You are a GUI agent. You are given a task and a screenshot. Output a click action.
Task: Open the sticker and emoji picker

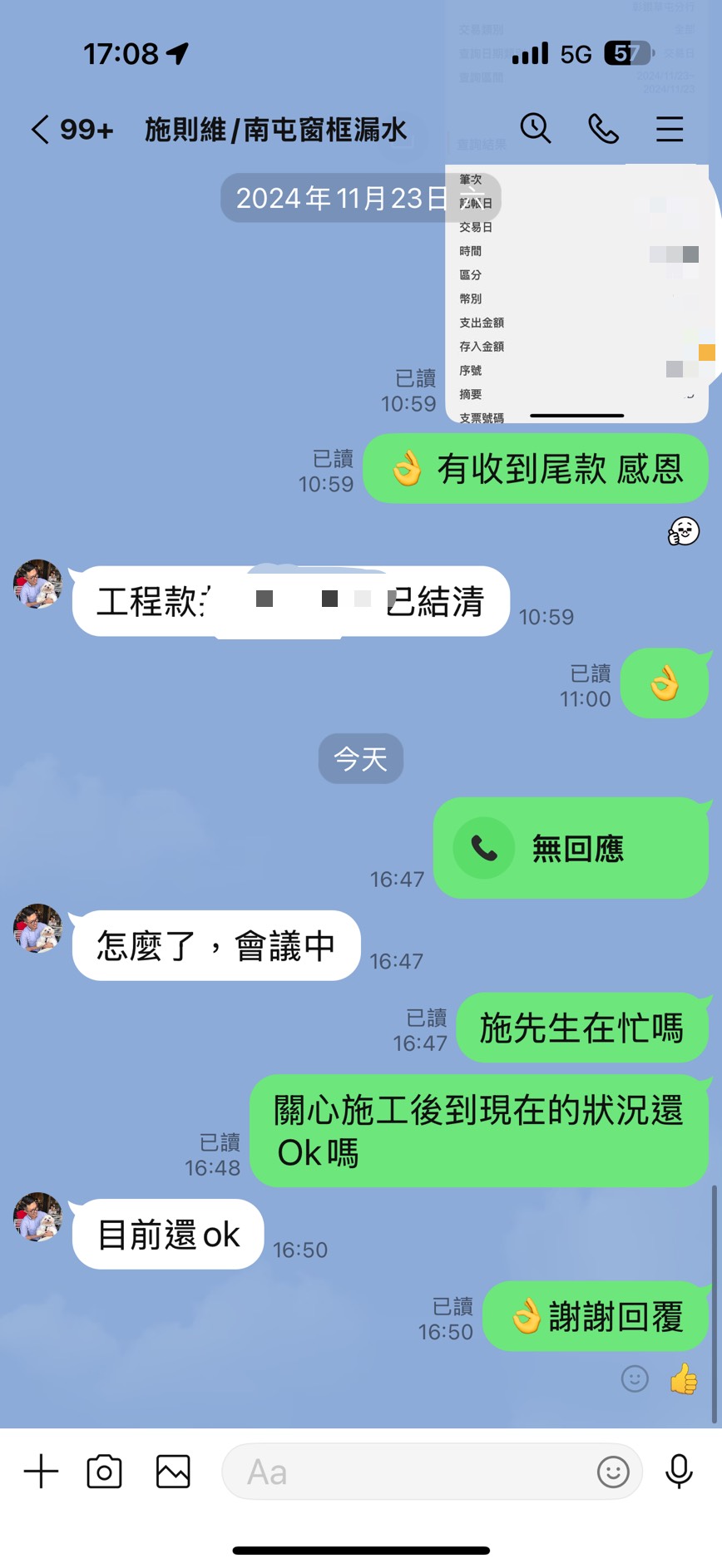click(x=613, y=1472)
